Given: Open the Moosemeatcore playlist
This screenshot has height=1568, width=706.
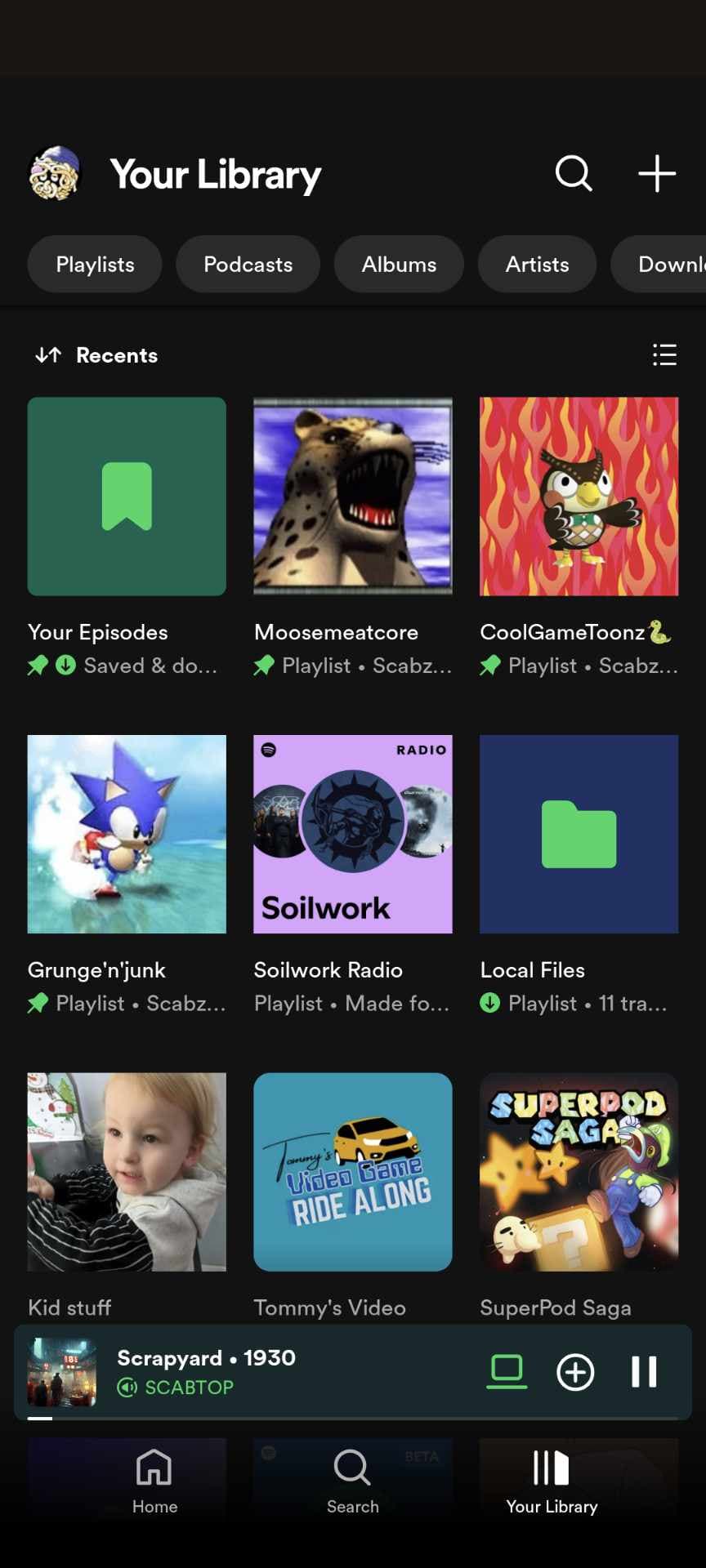Looking at the screenshot, I should [353, 497].
